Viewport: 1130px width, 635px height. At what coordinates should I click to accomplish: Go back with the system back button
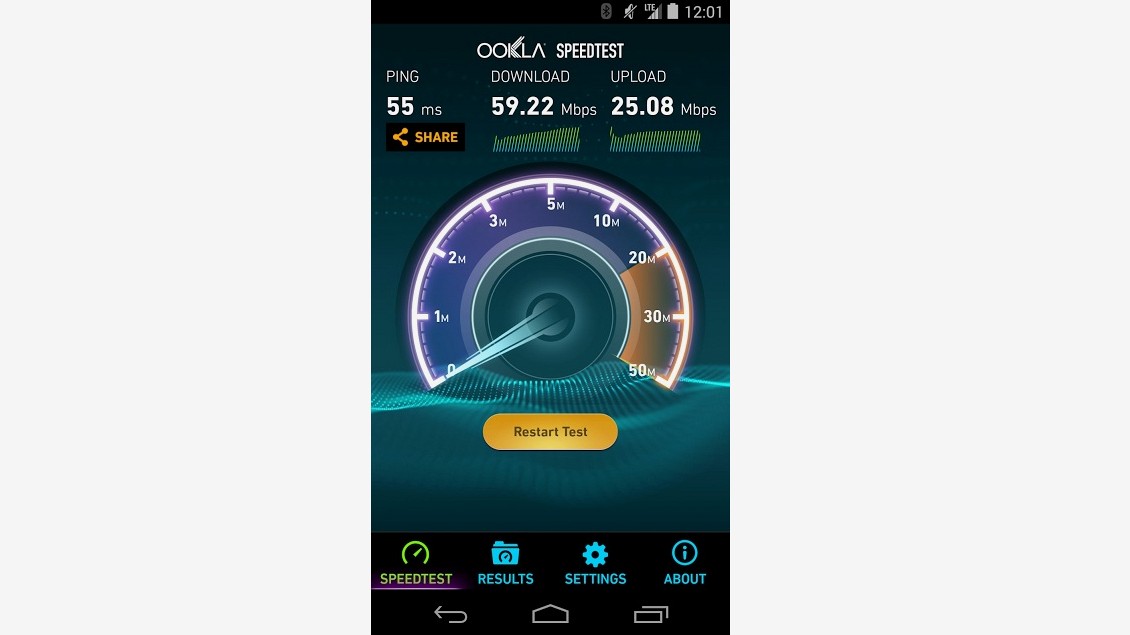(x=451, y=614)
